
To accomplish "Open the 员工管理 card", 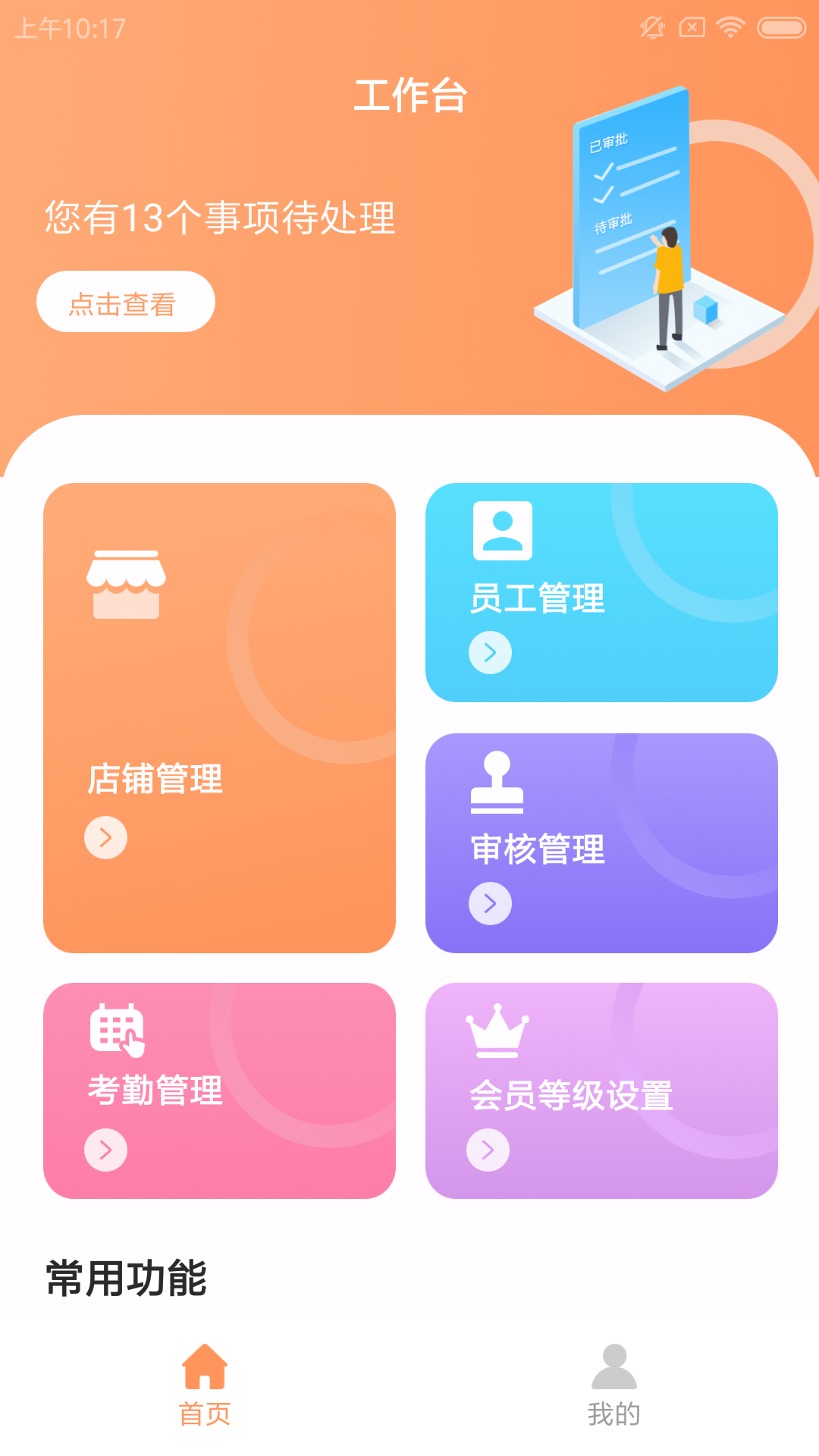I will click(601, 592).
